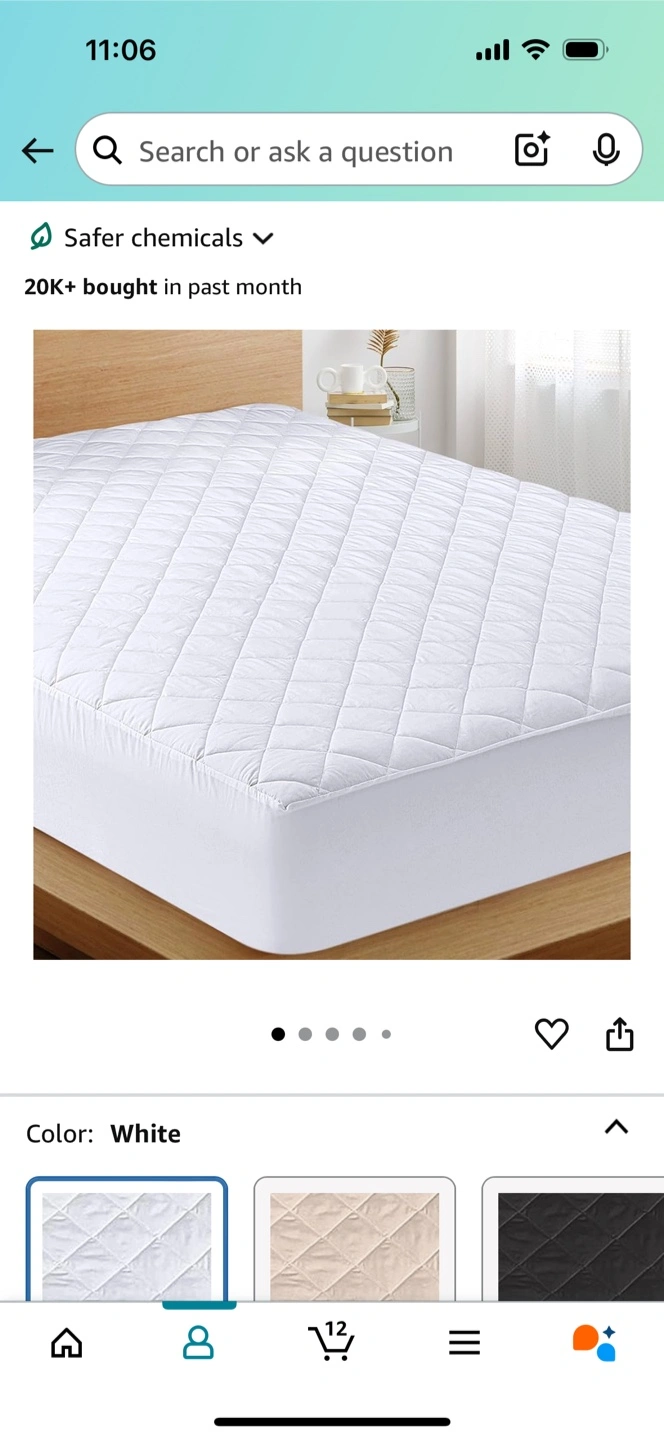Open the cart with 12 items
The width and height of the screenshot is (664, 1440).
pyautogui.click(x=331, y=1341)
